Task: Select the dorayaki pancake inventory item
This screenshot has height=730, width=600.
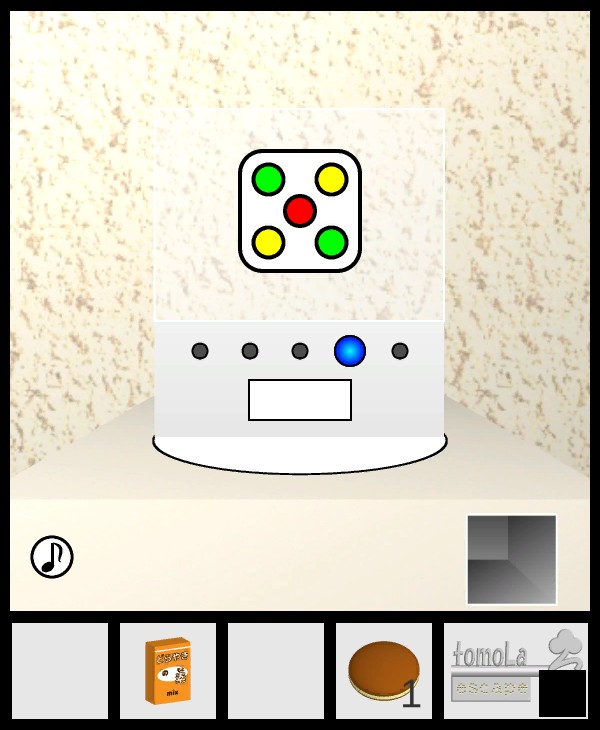Action: coord(384,671)
